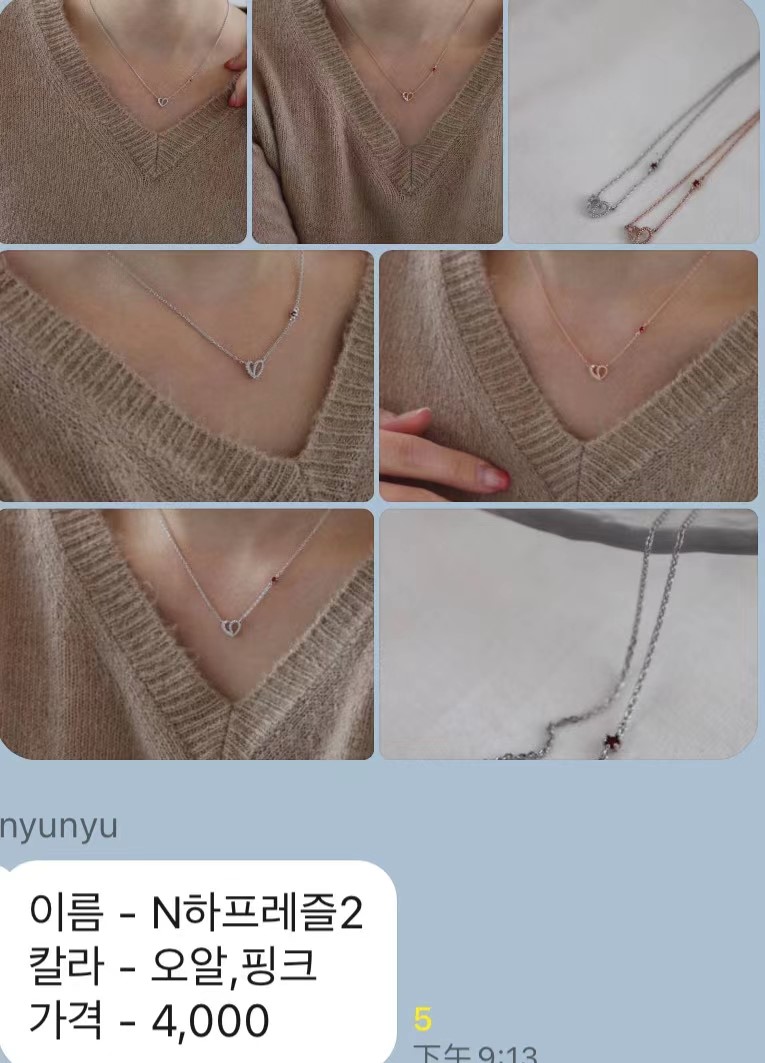Open large silver heart necklace photo with silver bead
This screenshot has height=1063, width=765.
click(187, 375)
